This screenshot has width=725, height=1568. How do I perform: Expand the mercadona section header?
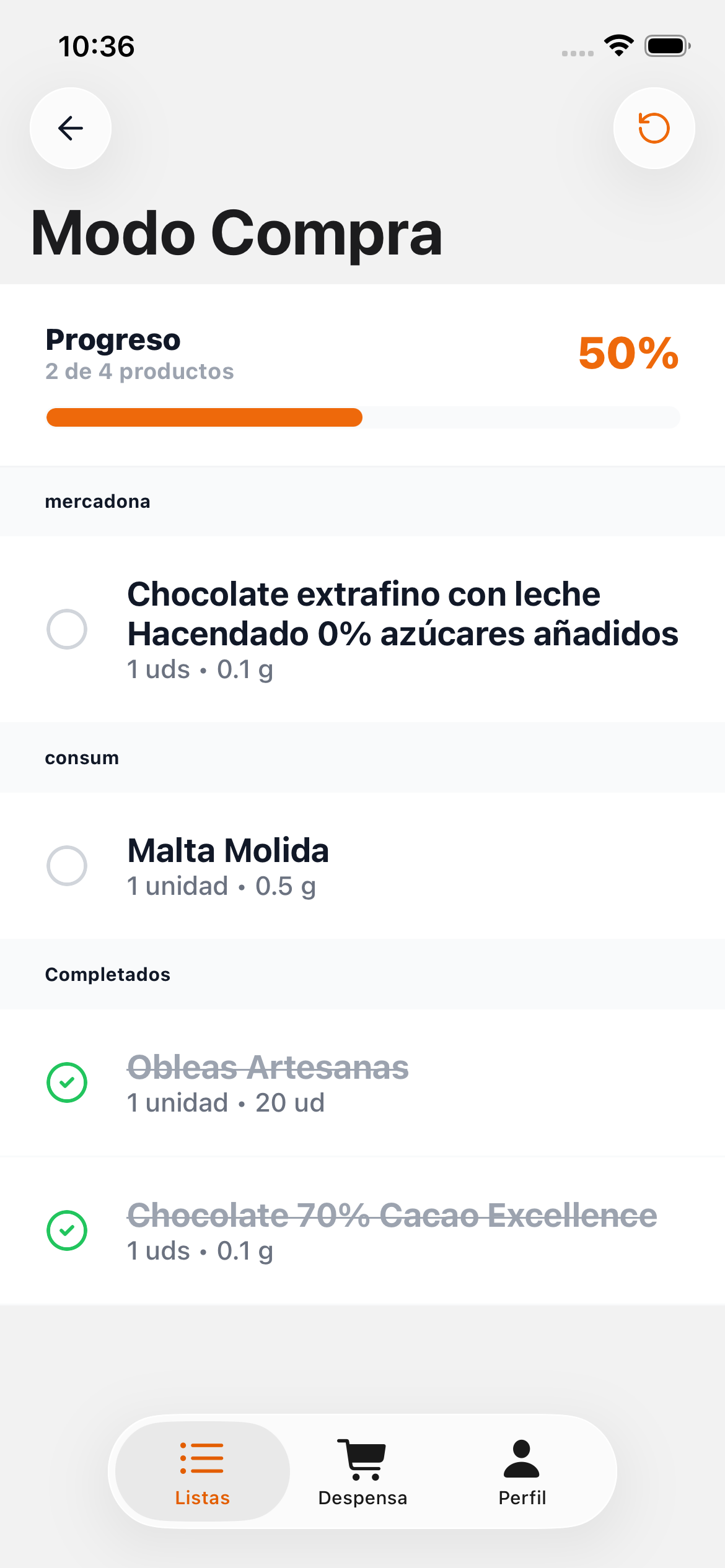tap(97, 502)
